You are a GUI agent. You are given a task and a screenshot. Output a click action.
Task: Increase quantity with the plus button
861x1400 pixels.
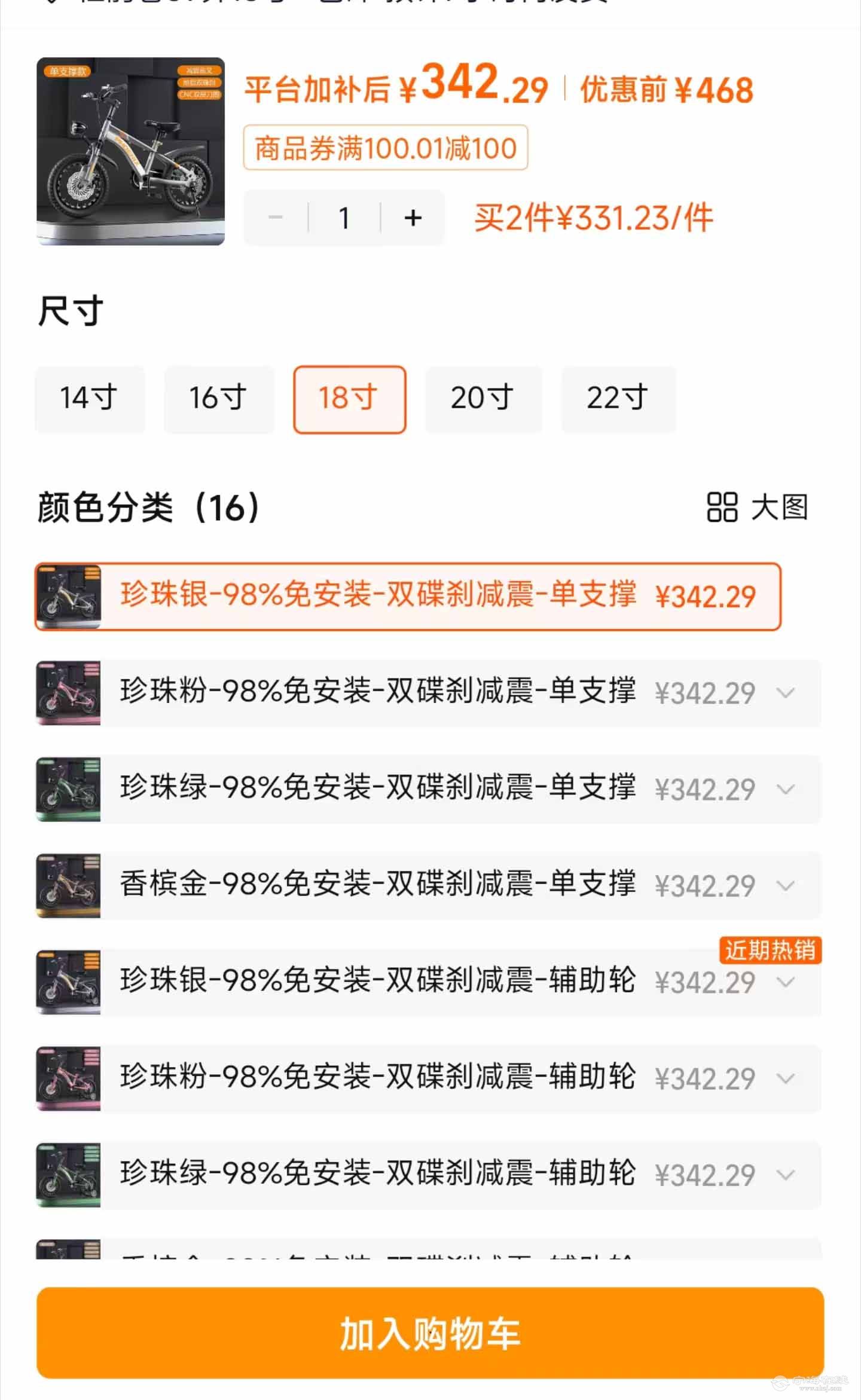[x=413, y=218]
